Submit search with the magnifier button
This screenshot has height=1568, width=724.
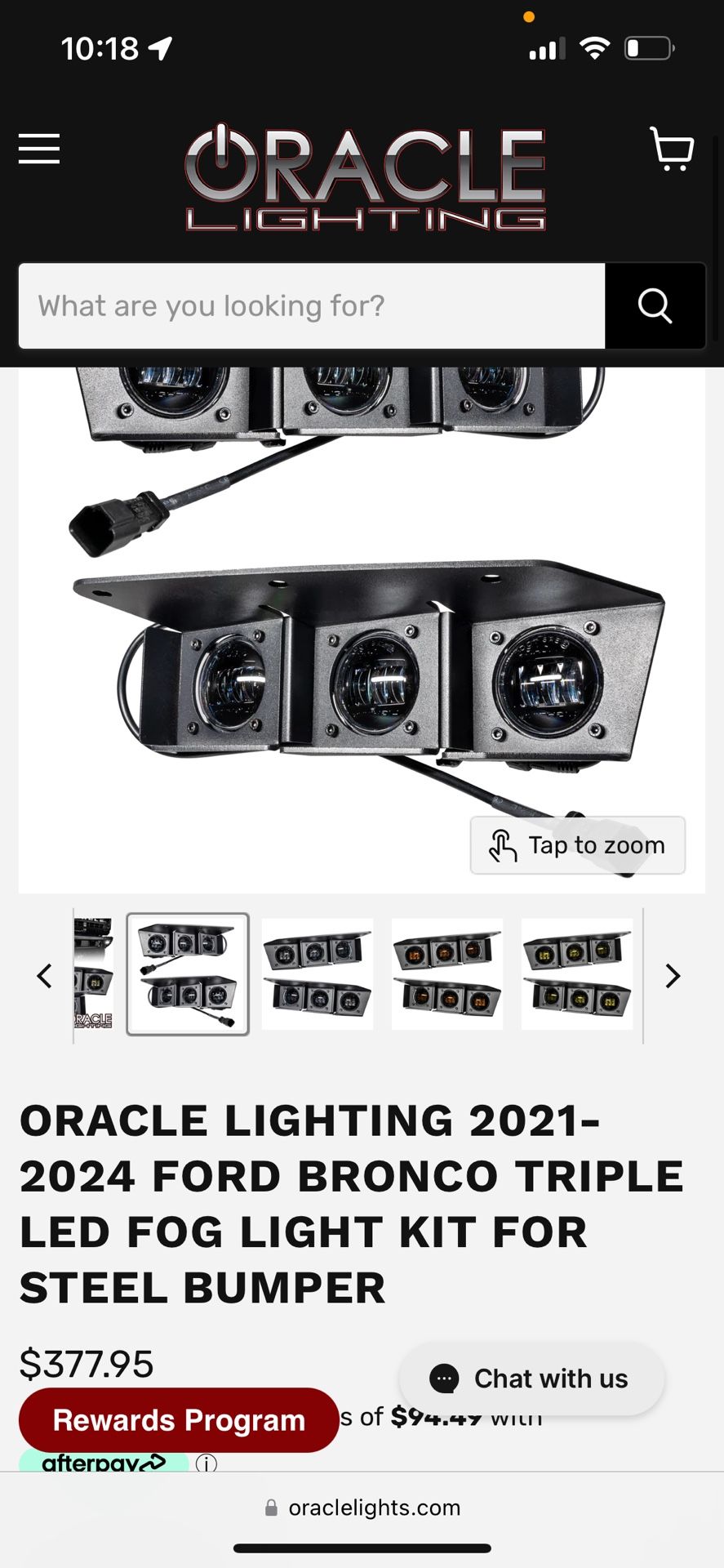pyautogui.click(x=655, y=306)
